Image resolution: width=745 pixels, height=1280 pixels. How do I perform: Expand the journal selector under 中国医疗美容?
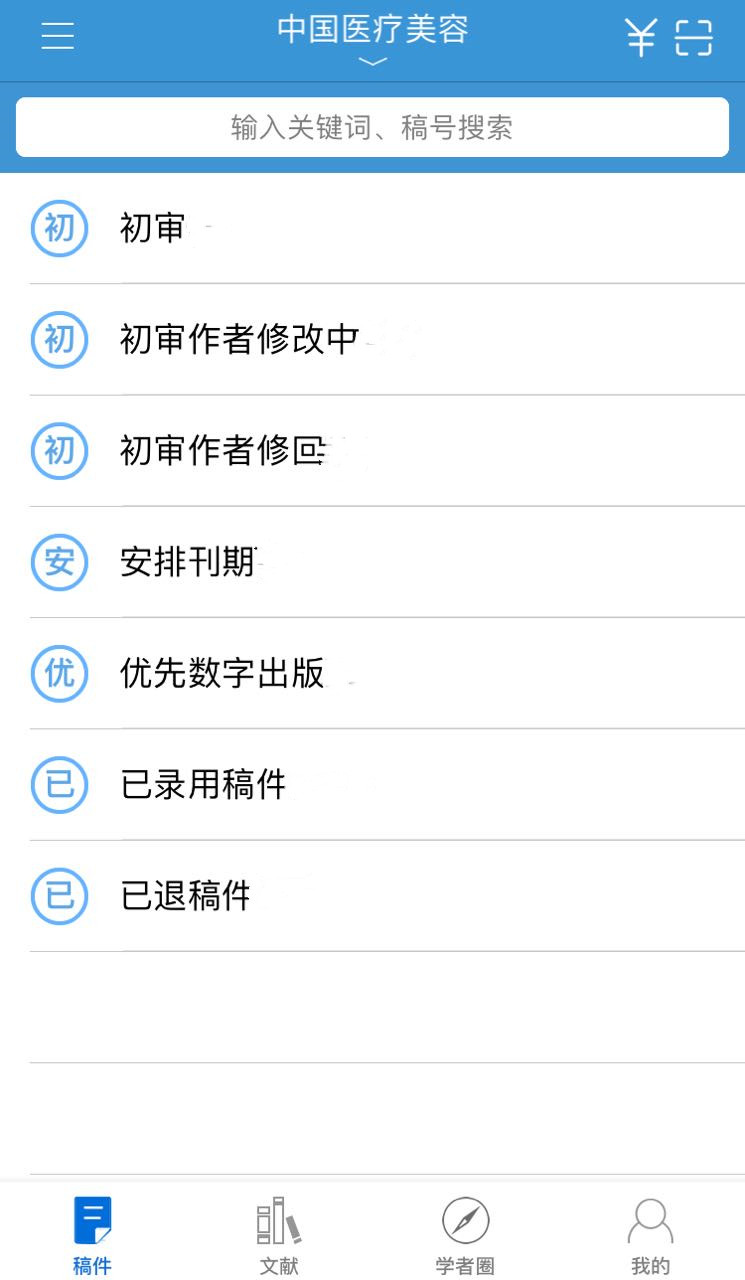click(372, 62)
